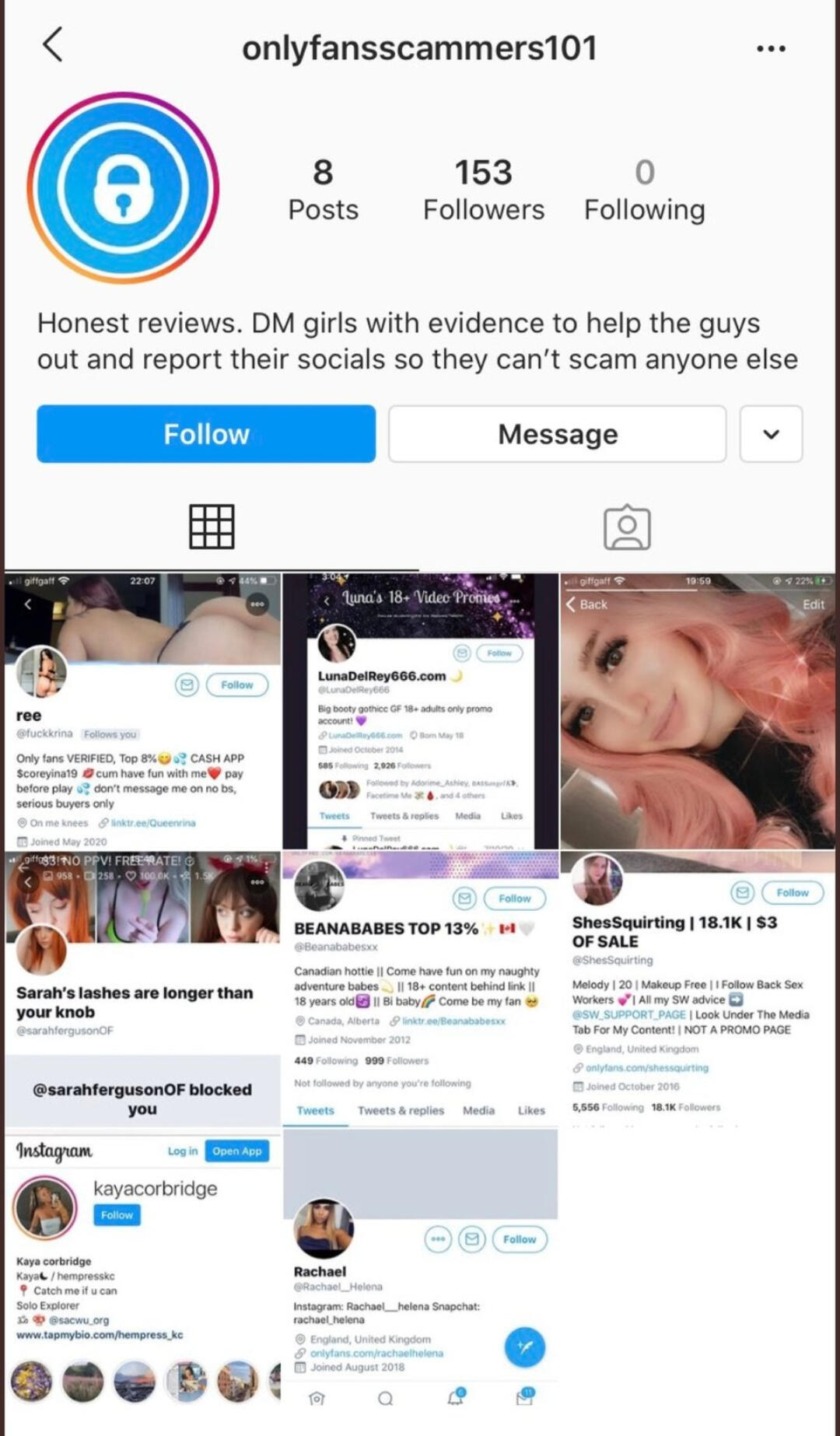Viewport: 840px width, 1436px height.
Task: Switch to the grid posts tab
Action: pyautogui.click(x=212, y=527)
